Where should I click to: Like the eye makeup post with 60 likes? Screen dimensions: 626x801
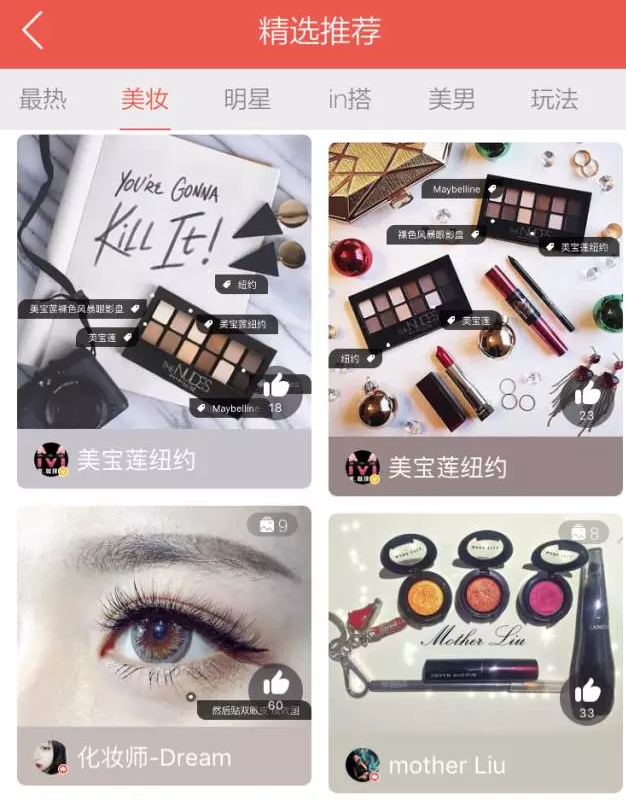pyautogui.click(x=275, y=683)
